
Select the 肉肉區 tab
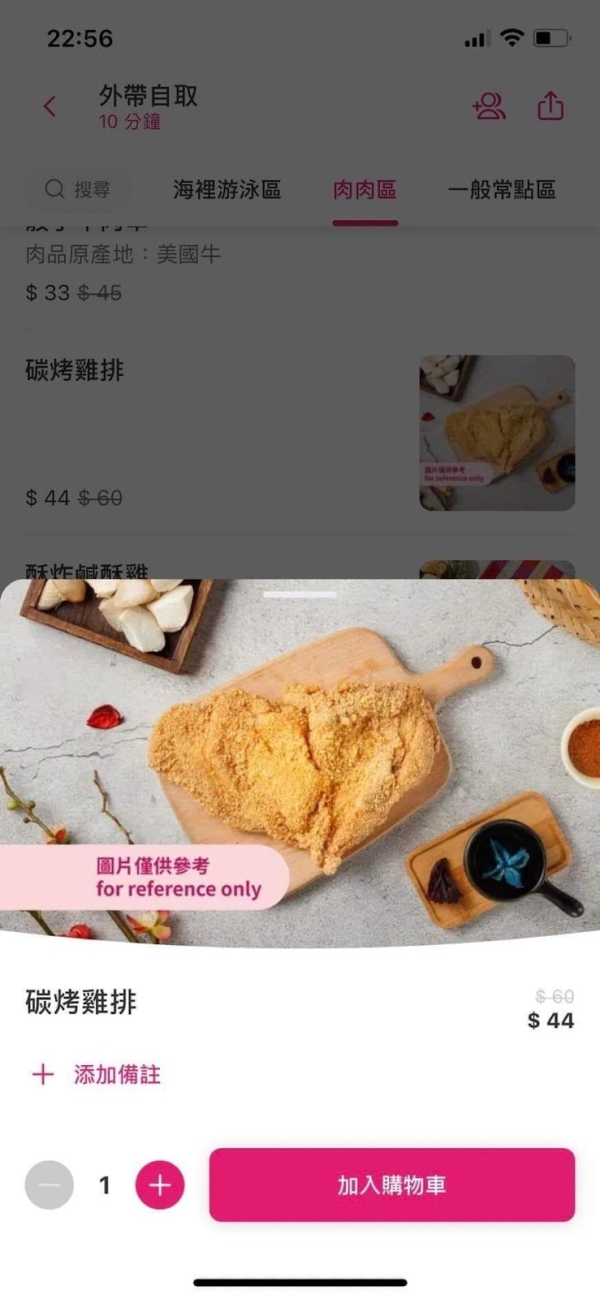[x=365, y=189]
